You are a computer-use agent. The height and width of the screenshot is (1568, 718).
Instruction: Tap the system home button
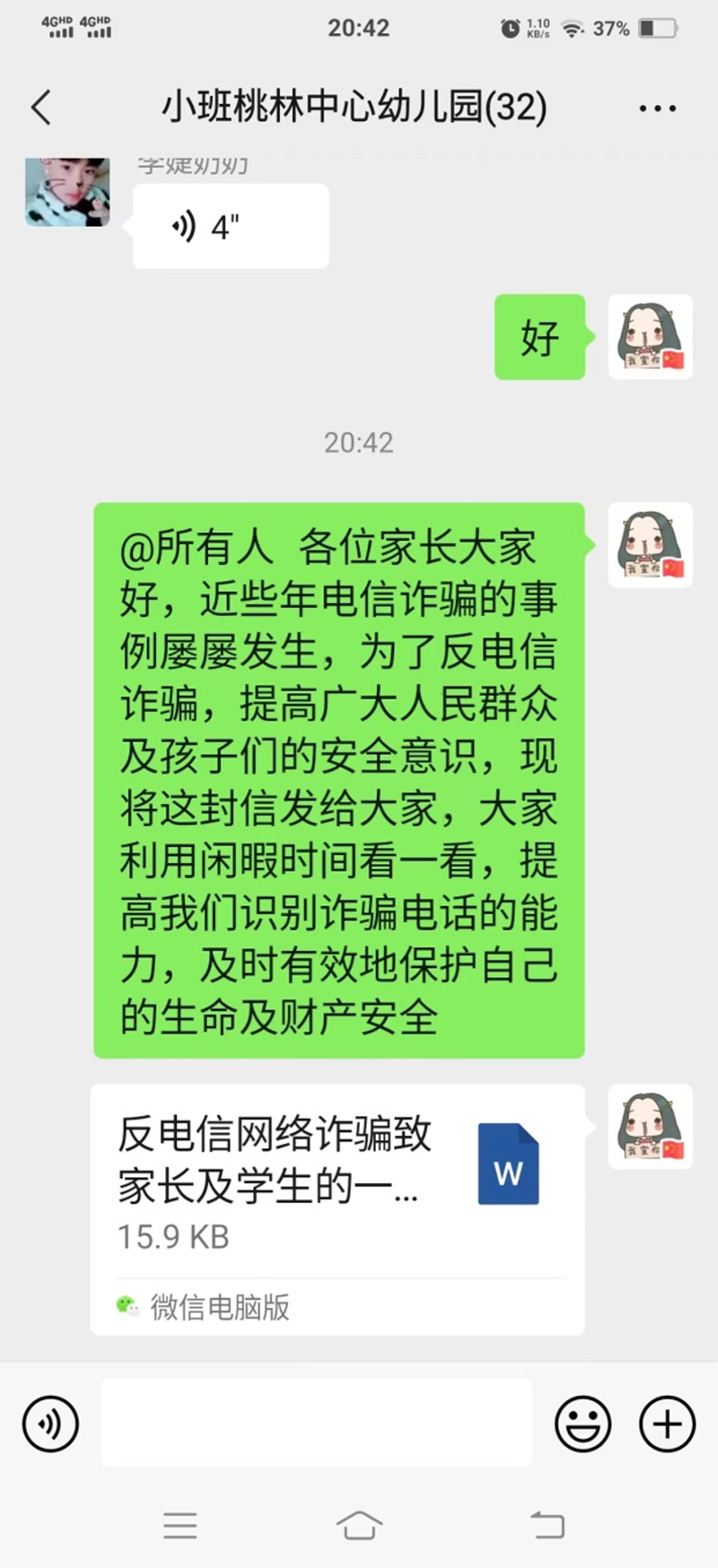coord(359,1525)
